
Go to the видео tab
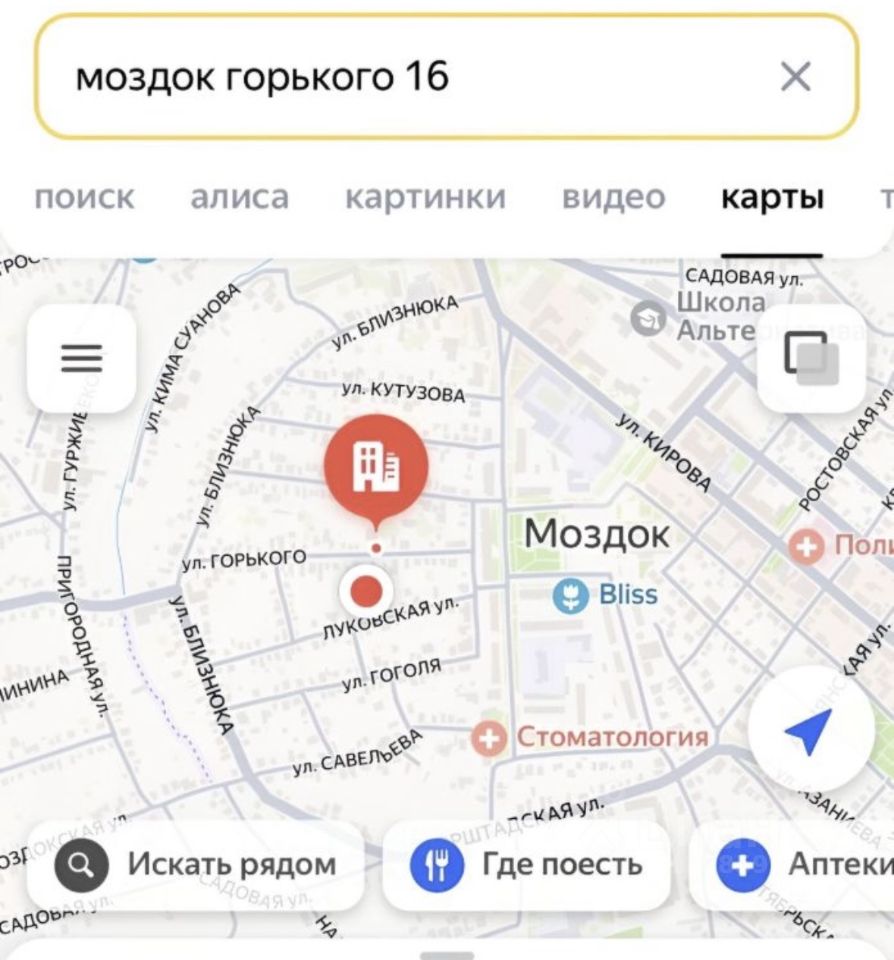[x=613, y=197]
